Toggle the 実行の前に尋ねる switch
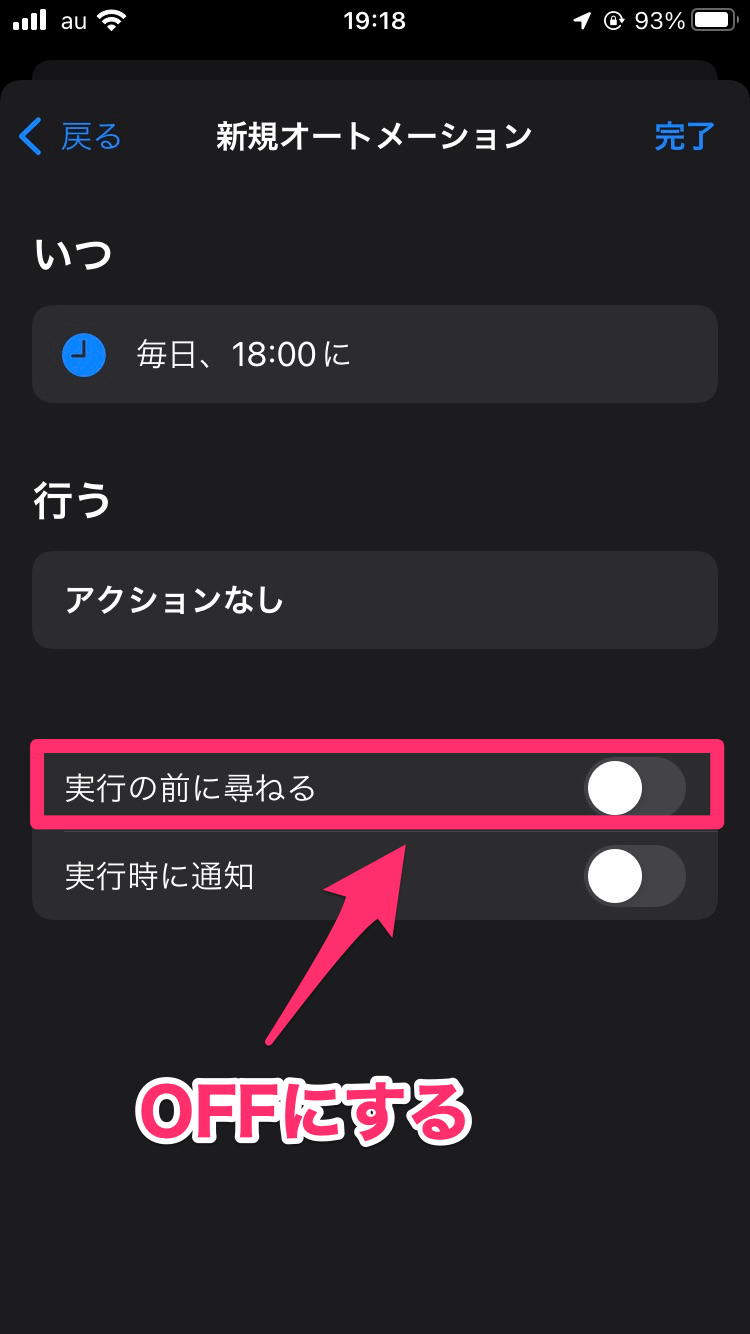This screenshot has width=750, height=1334. point(634,789)
